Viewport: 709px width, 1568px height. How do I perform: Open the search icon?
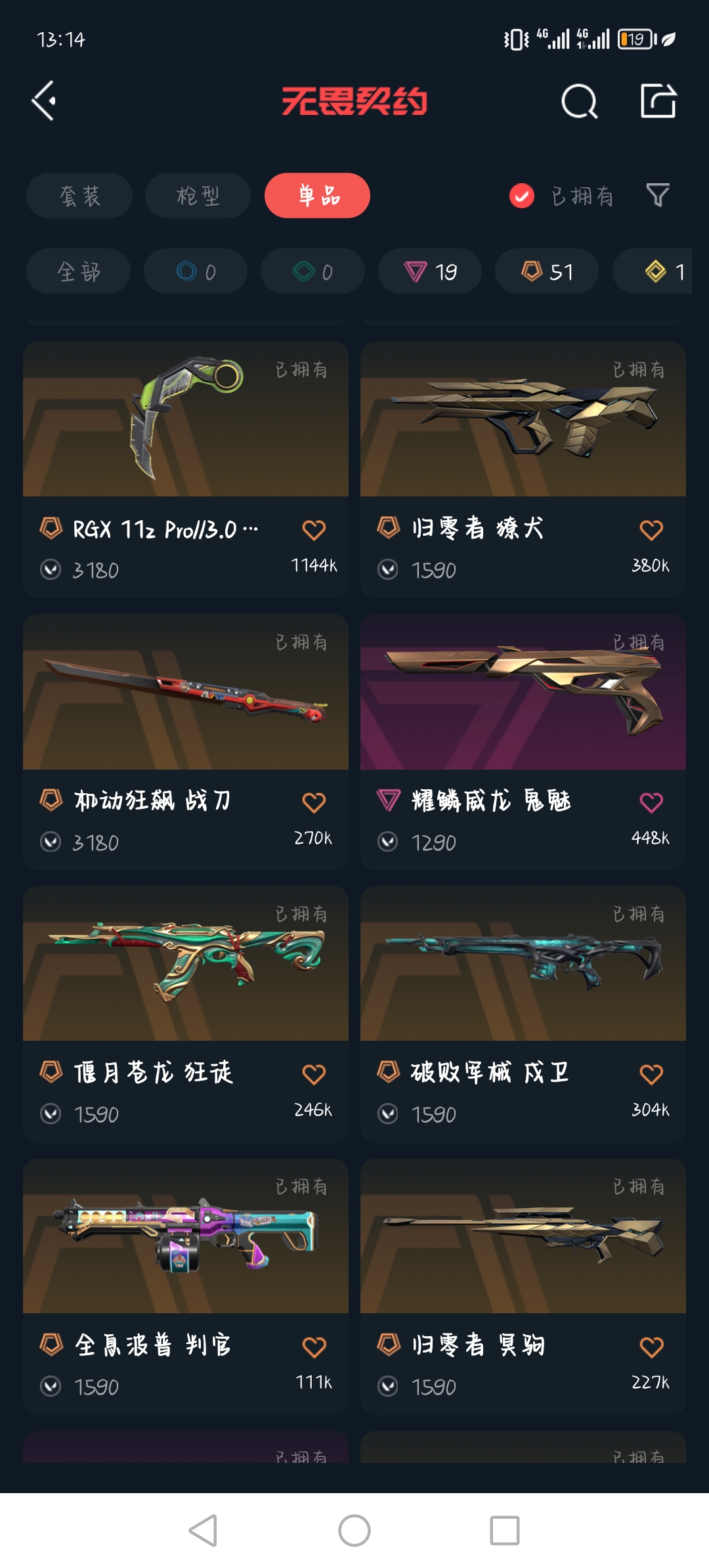point(579,102)
